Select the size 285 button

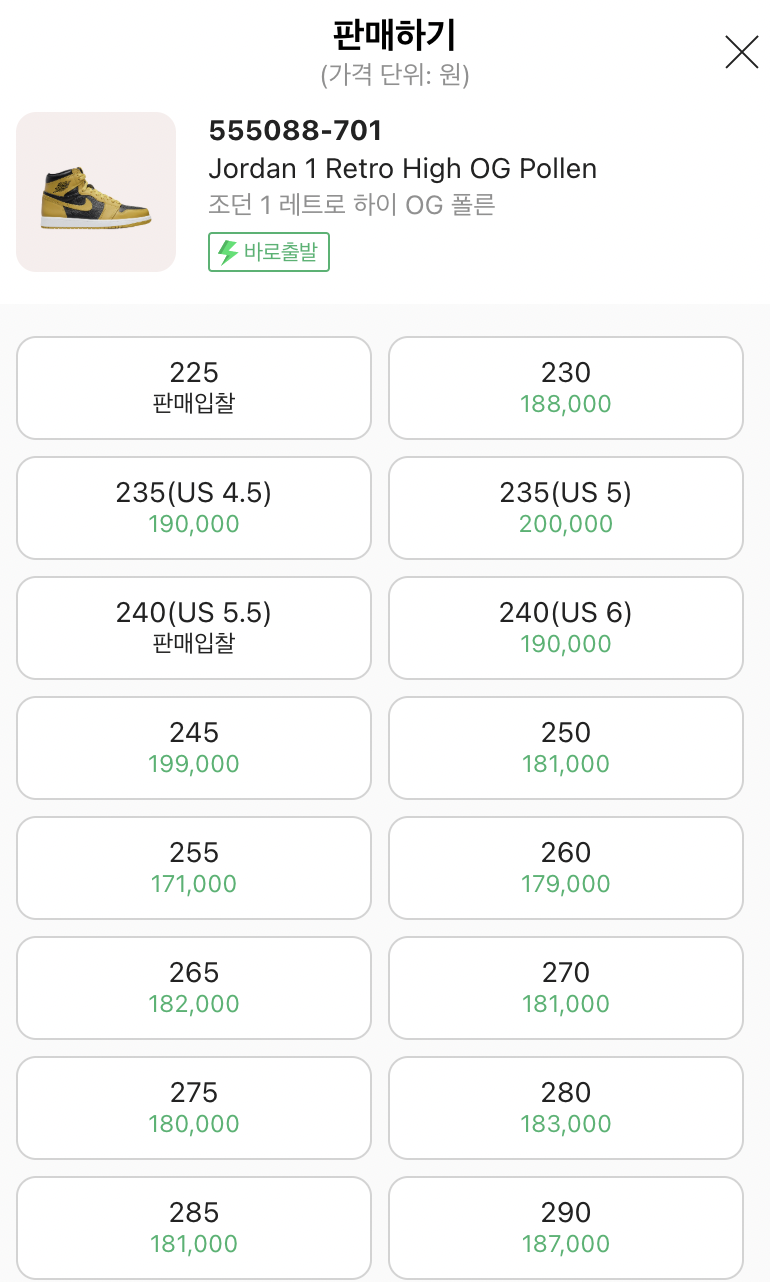pos(194,1228)
